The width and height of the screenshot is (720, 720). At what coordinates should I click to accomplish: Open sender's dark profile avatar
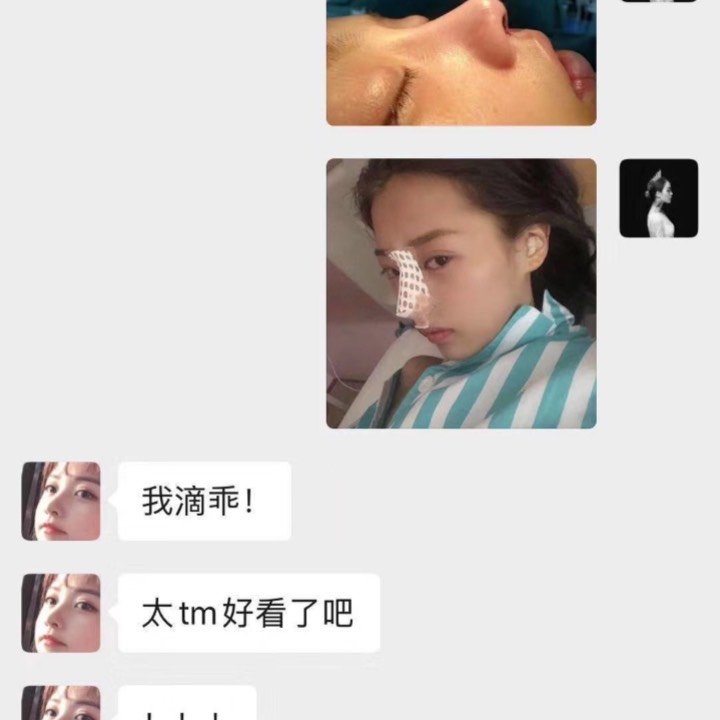click(x=658, y=198)
